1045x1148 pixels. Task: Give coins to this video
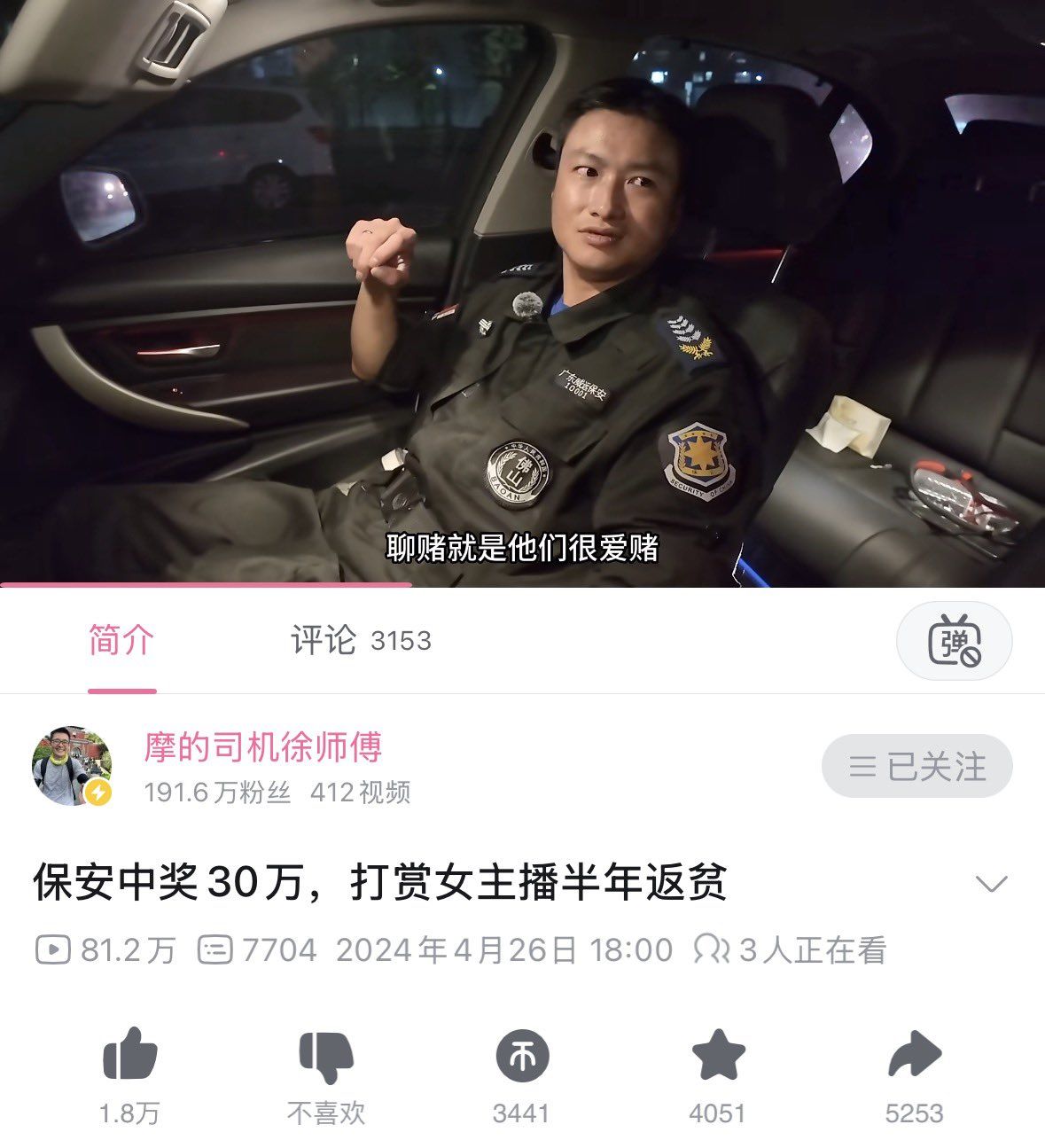click(522, 1056)
